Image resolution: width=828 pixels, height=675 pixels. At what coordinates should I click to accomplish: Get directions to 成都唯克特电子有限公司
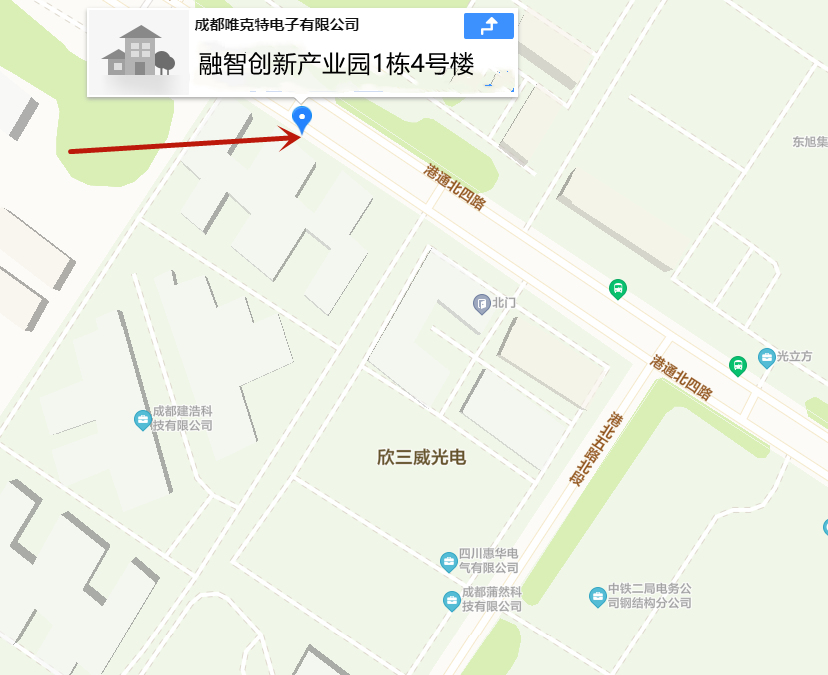pyautogui.click(x=489, y=27)
